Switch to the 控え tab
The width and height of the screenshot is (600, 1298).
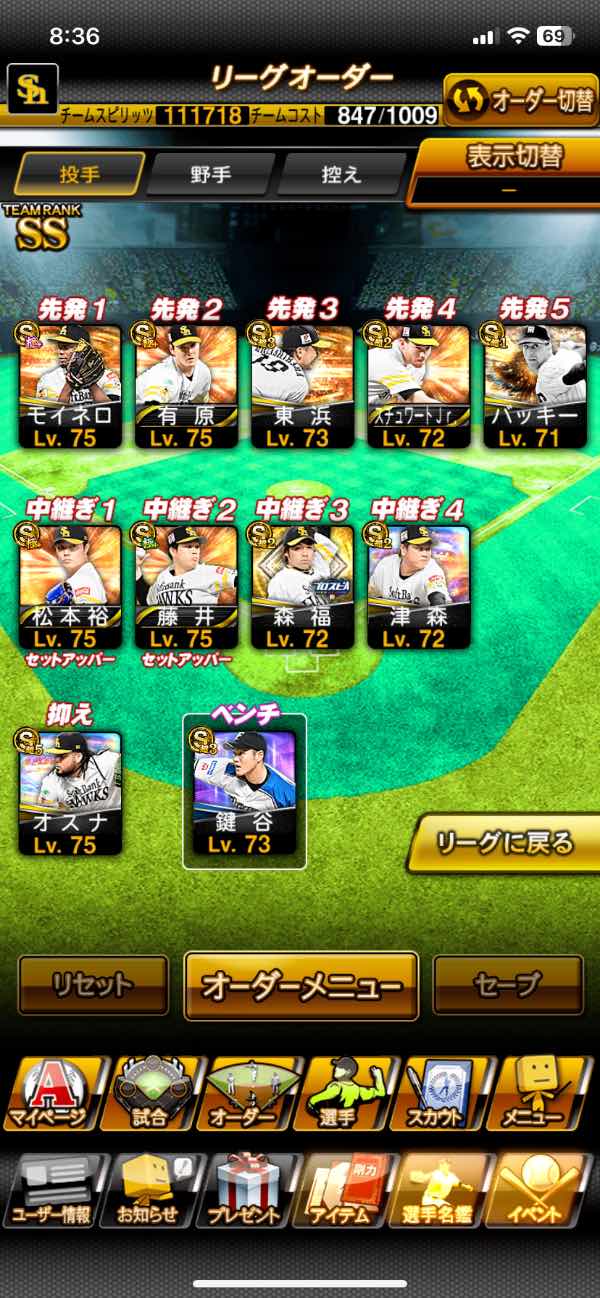point(340,175)
